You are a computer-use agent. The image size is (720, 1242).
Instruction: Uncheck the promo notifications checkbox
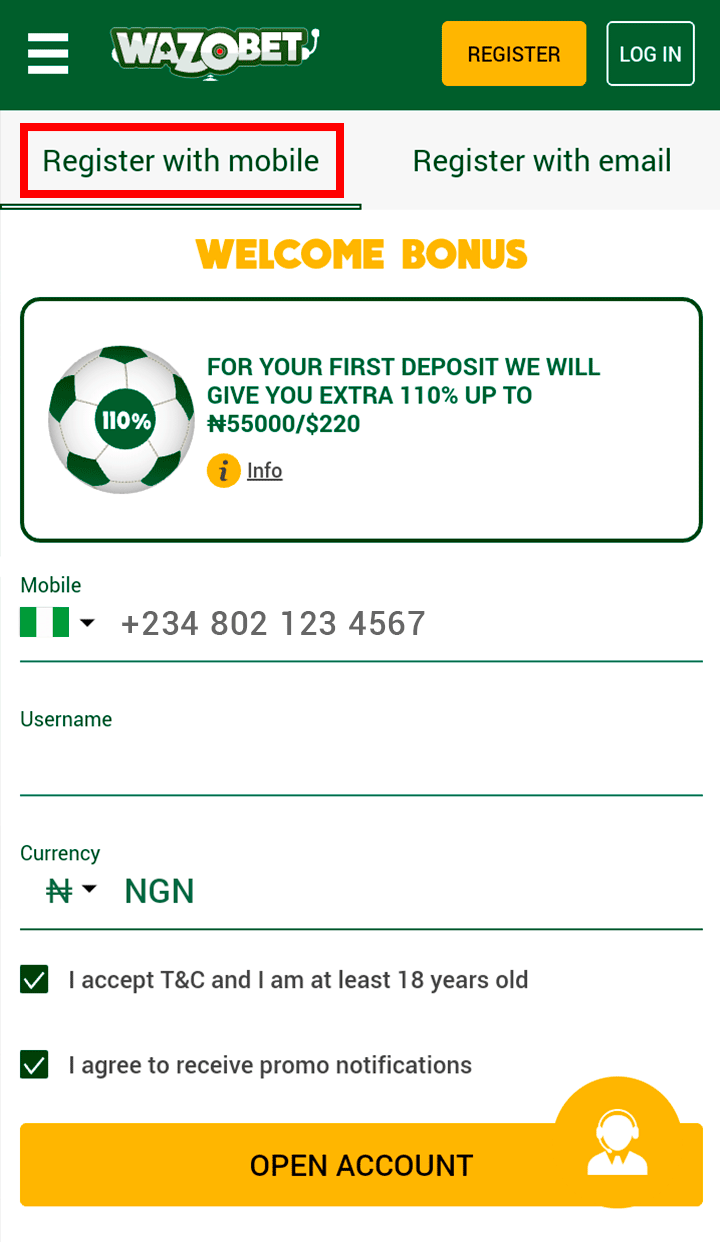pos(35,1065)
